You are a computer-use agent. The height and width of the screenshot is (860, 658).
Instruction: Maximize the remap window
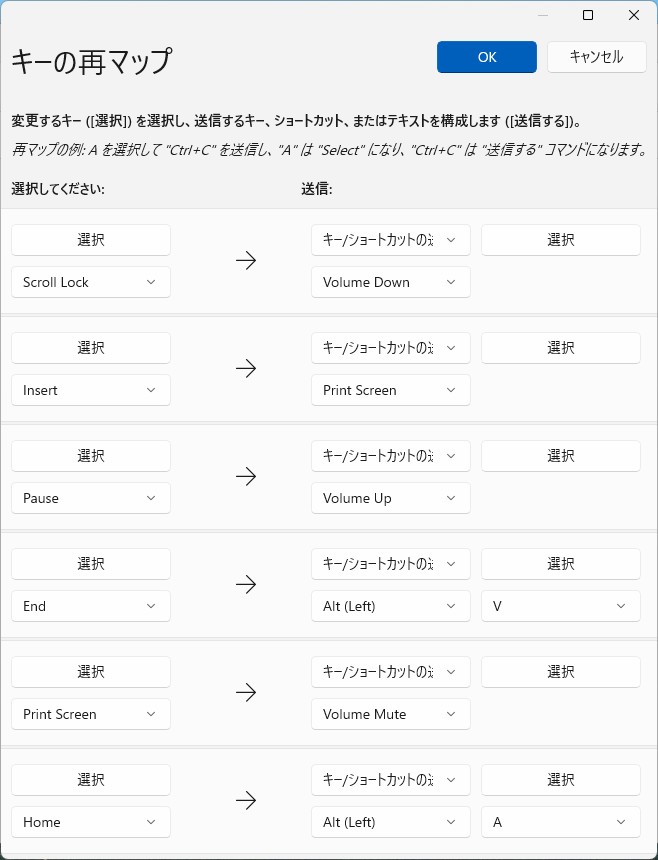(588, 15)
